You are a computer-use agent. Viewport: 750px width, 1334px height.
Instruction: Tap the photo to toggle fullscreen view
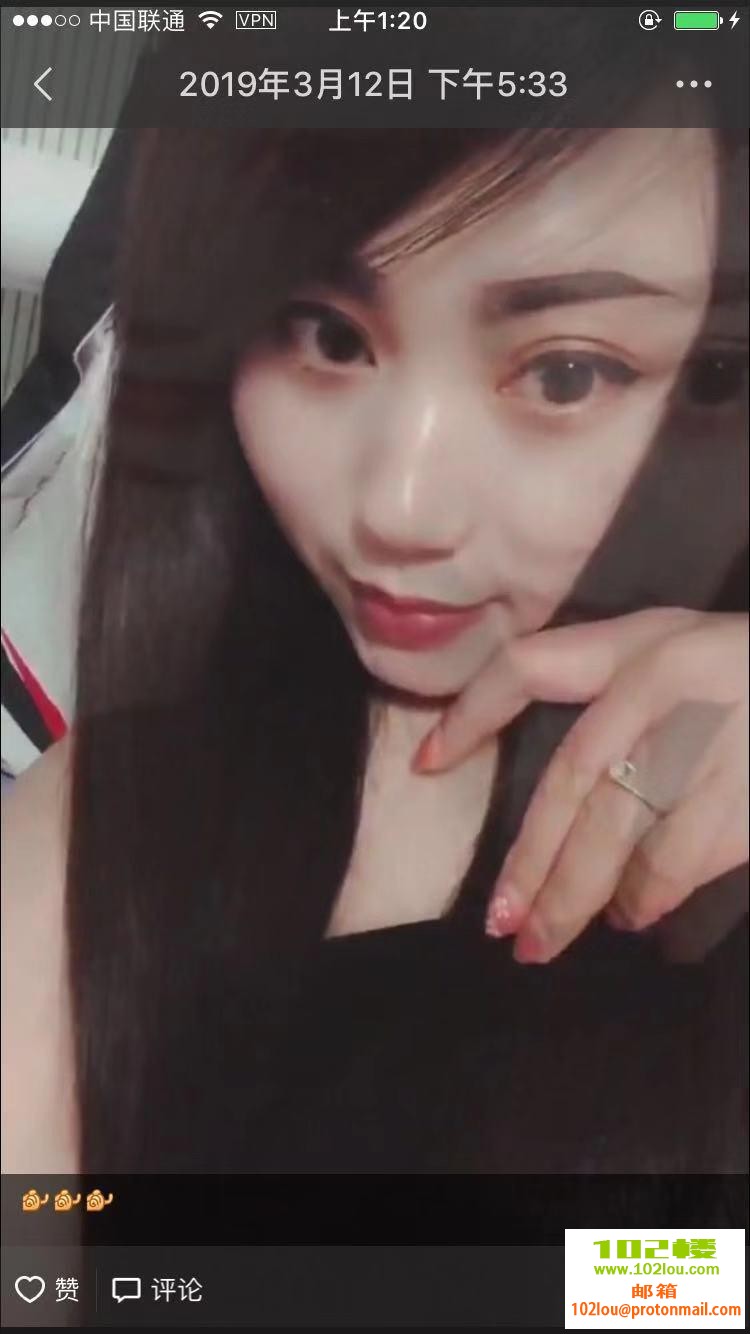pos(375,650)
